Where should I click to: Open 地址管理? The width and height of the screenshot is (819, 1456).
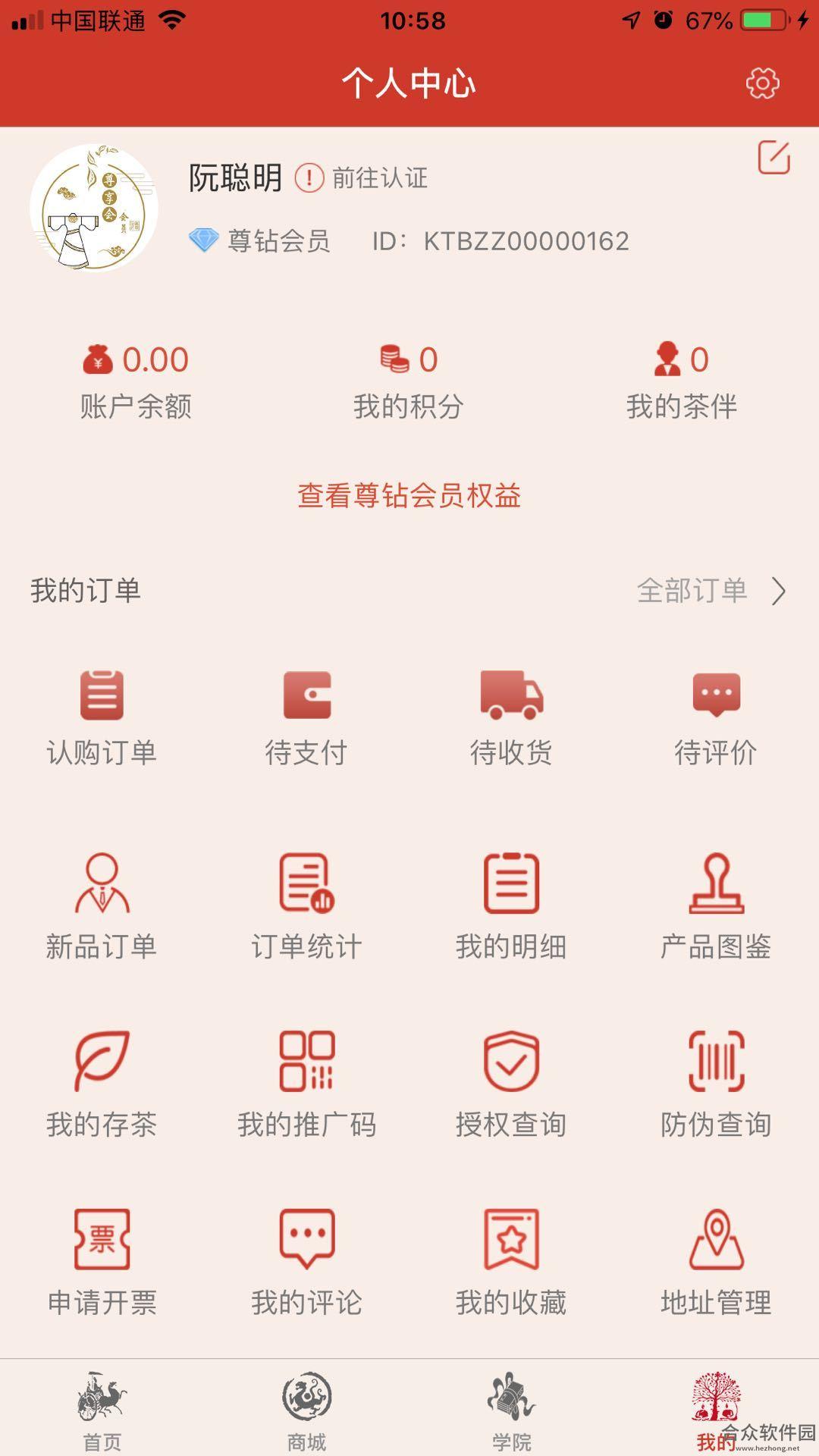tap(716, 1263)
